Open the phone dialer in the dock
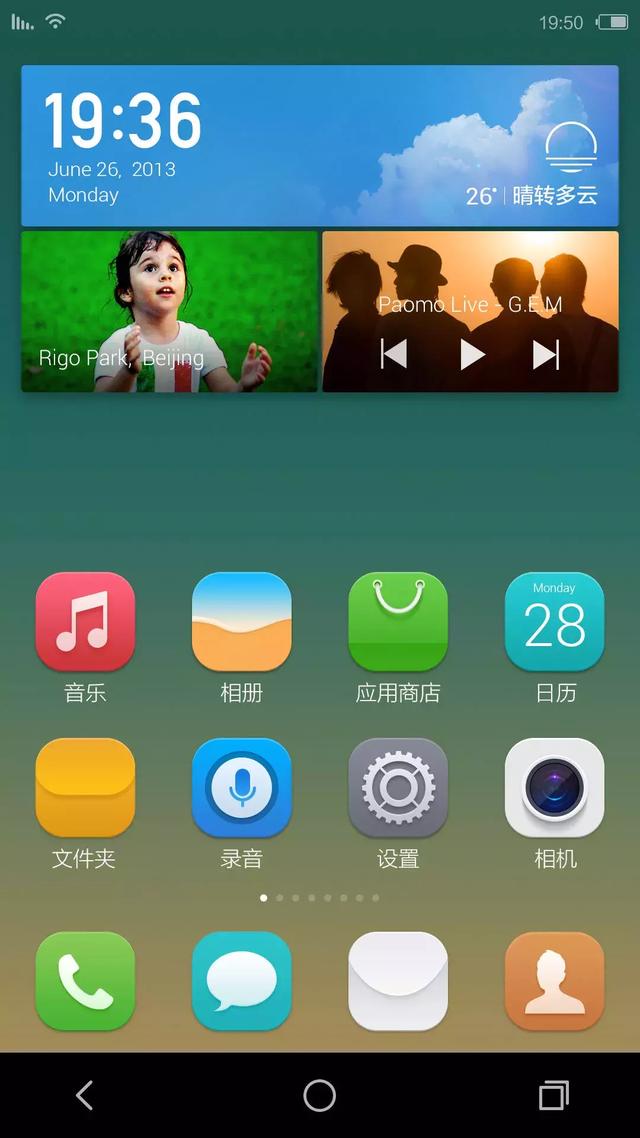This screenshot has width=640, height=1138. point(85,981)
